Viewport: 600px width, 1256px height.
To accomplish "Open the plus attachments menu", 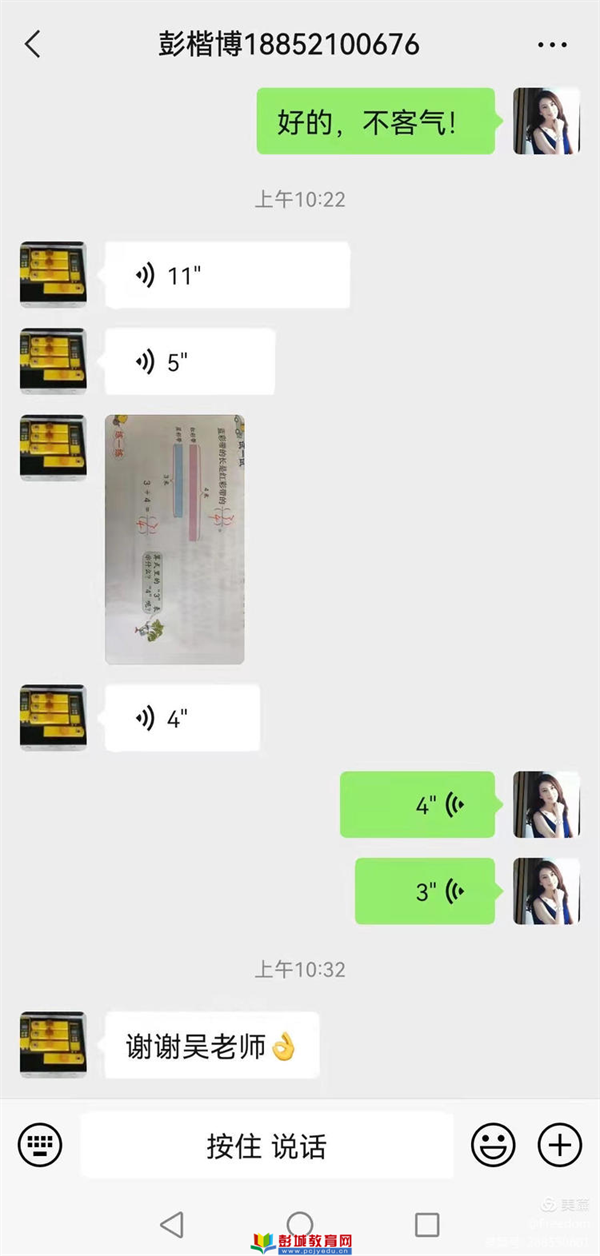I will tap(559, 1143).
